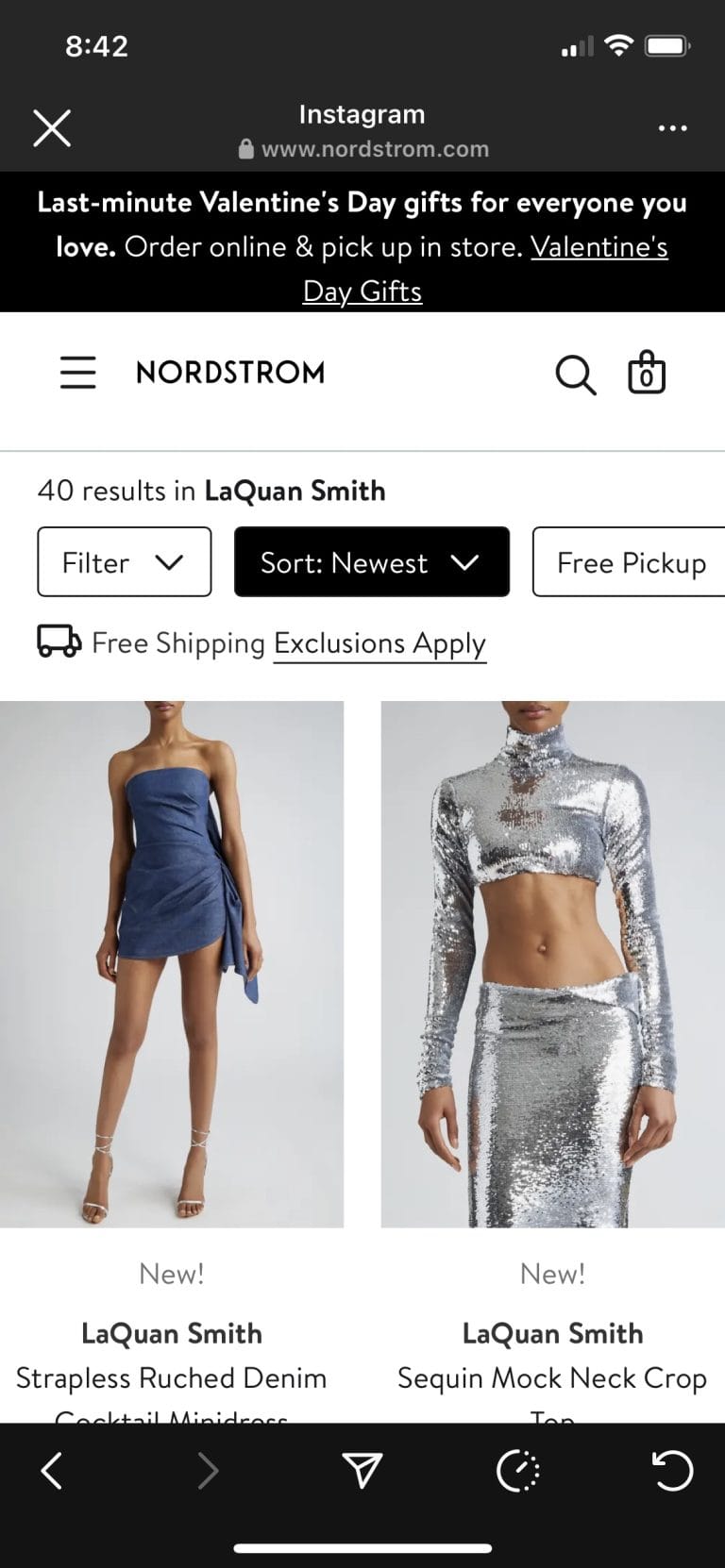Select the NORDSTROM logo
This screenshot has width=725, height=1568.
coord(229,373)
